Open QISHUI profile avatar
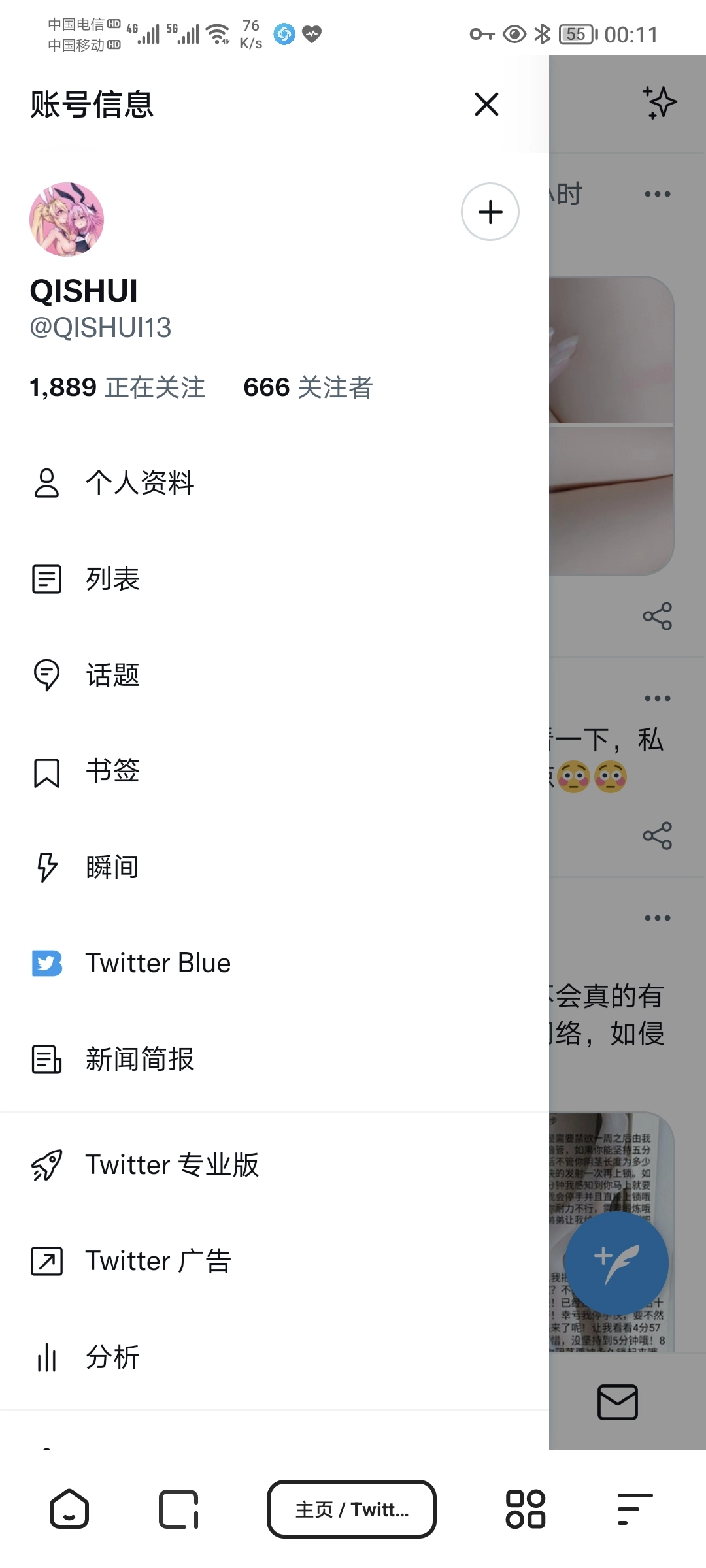 [67, 220]
